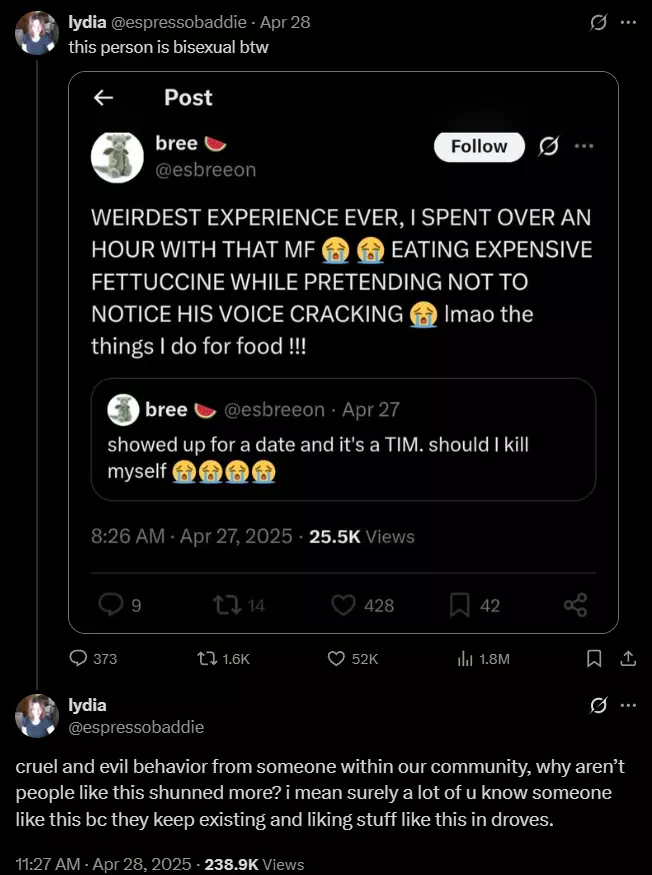Like the post with 52K likes
Viewport: 652px width, 875px height.
[x=337, y=658]
